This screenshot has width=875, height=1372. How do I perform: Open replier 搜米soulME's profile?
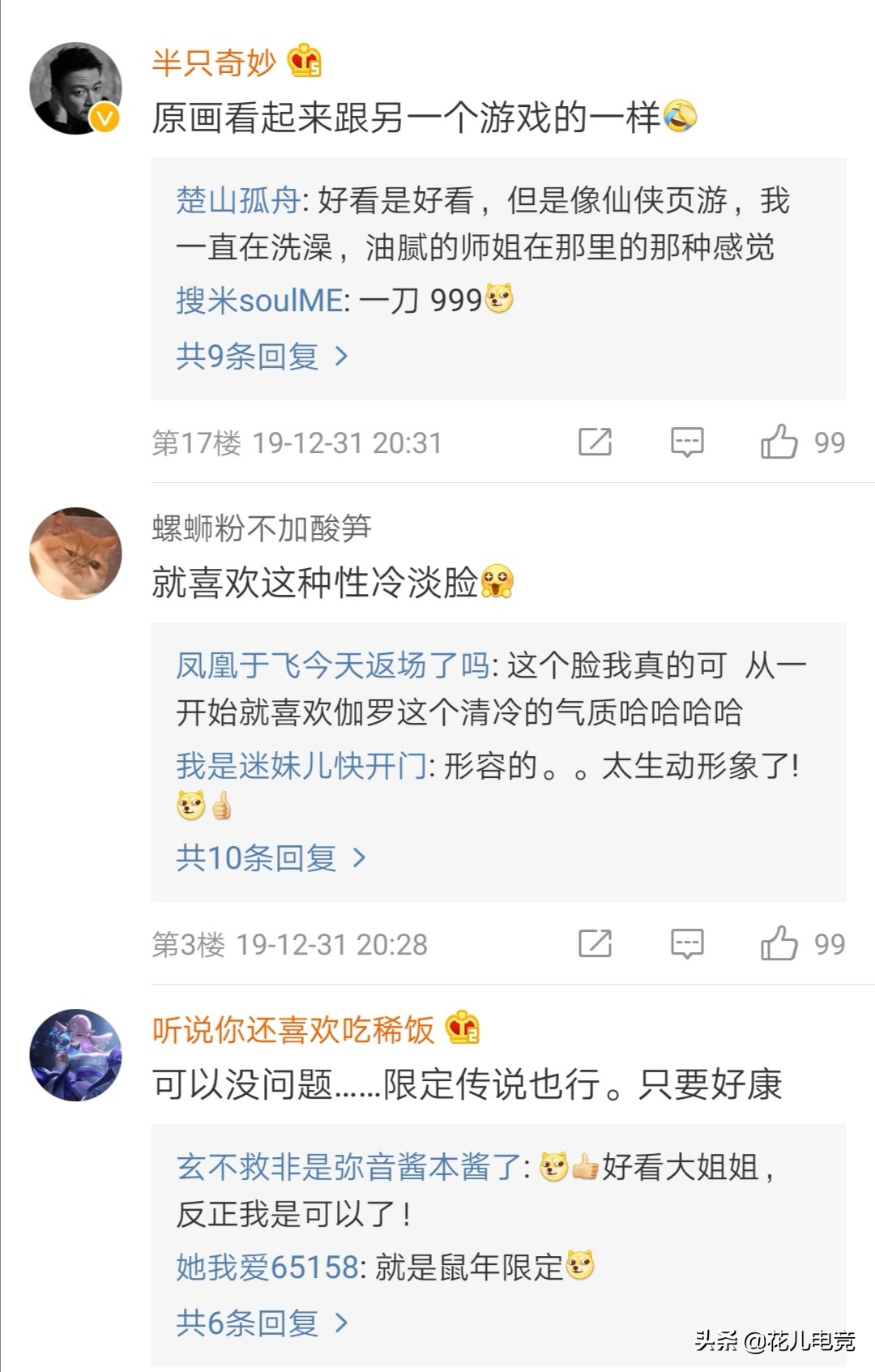click(x=259, y=301)
